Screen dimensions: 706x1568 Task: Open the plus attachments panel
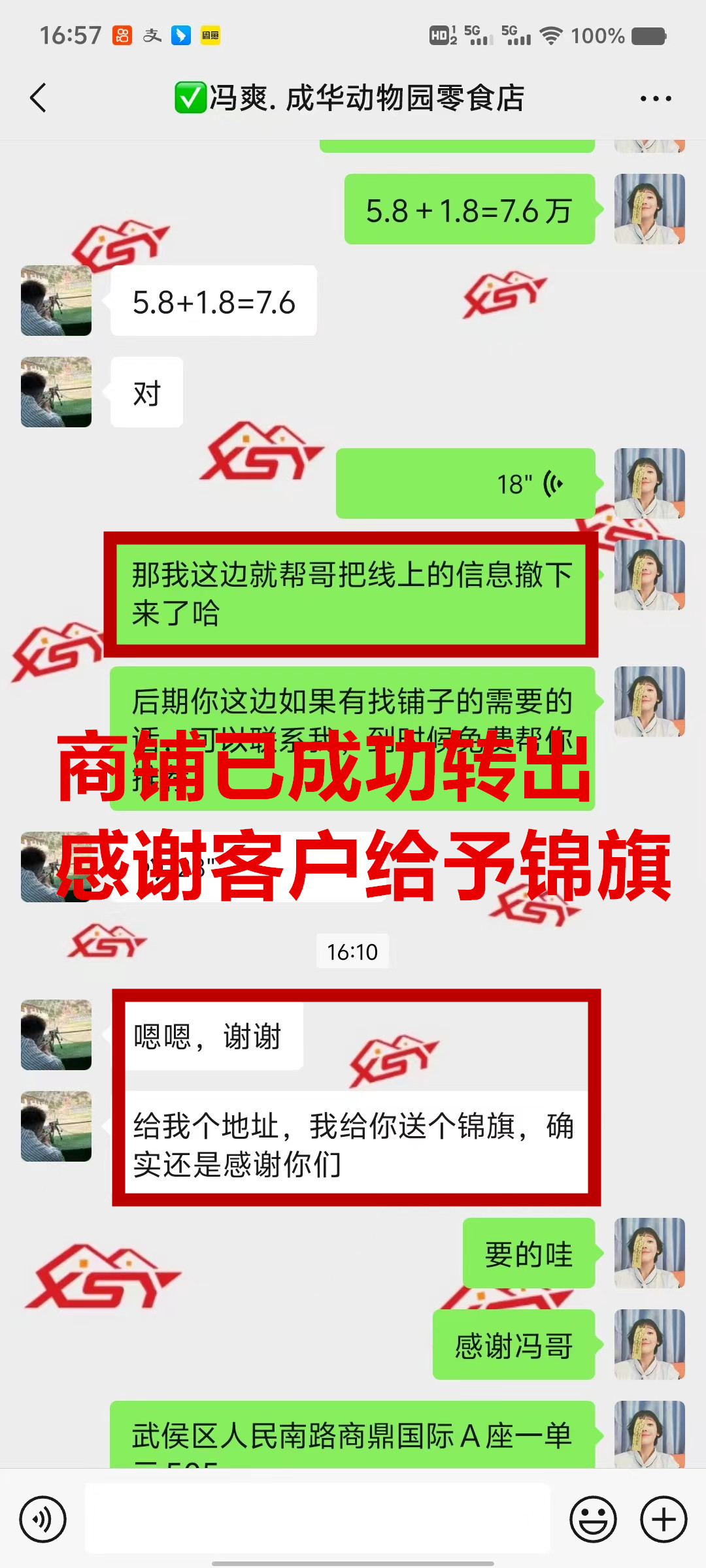663,1519
